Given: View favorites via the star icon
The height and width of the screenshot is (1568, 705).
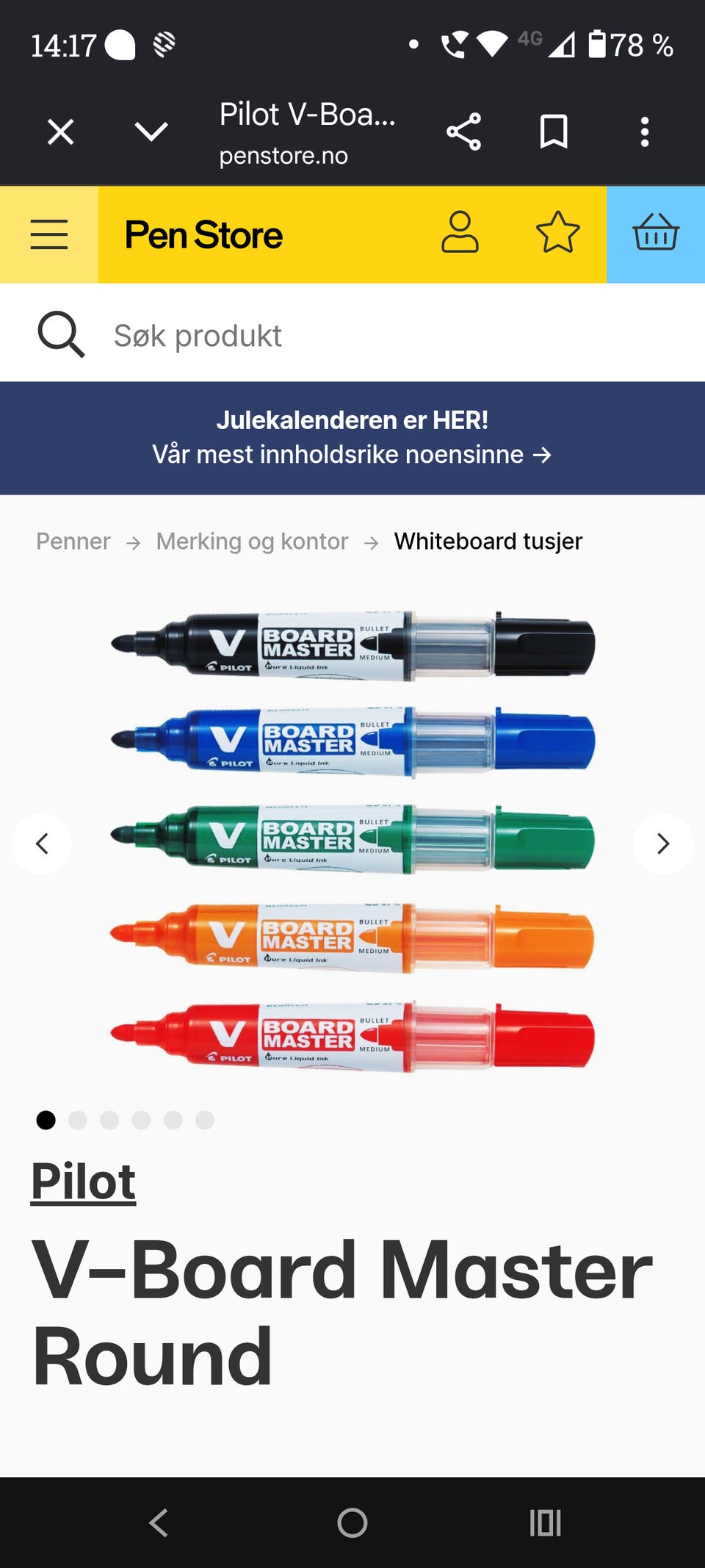Looking at the screenshot, I should [x=558, y=232].
